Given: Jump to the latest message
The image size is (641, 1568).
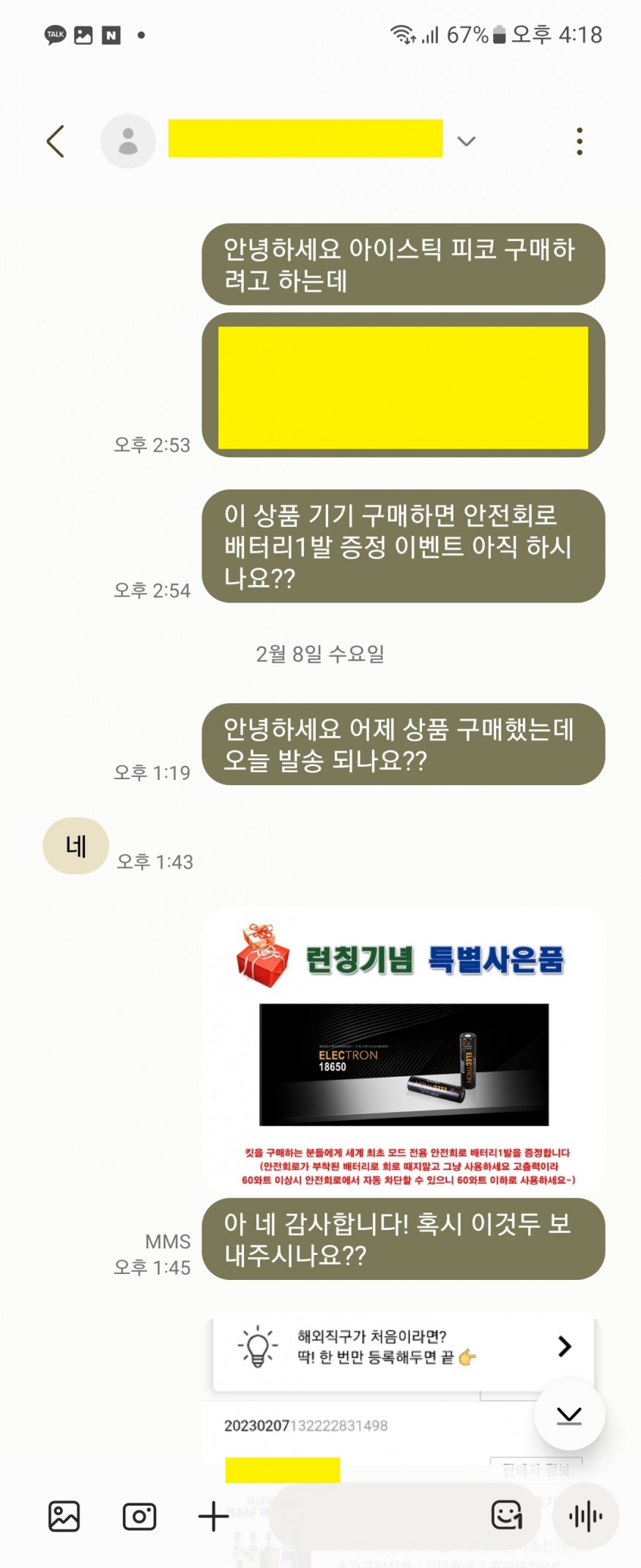Looking at the screenshot, I should click(x=569, y=1415).
